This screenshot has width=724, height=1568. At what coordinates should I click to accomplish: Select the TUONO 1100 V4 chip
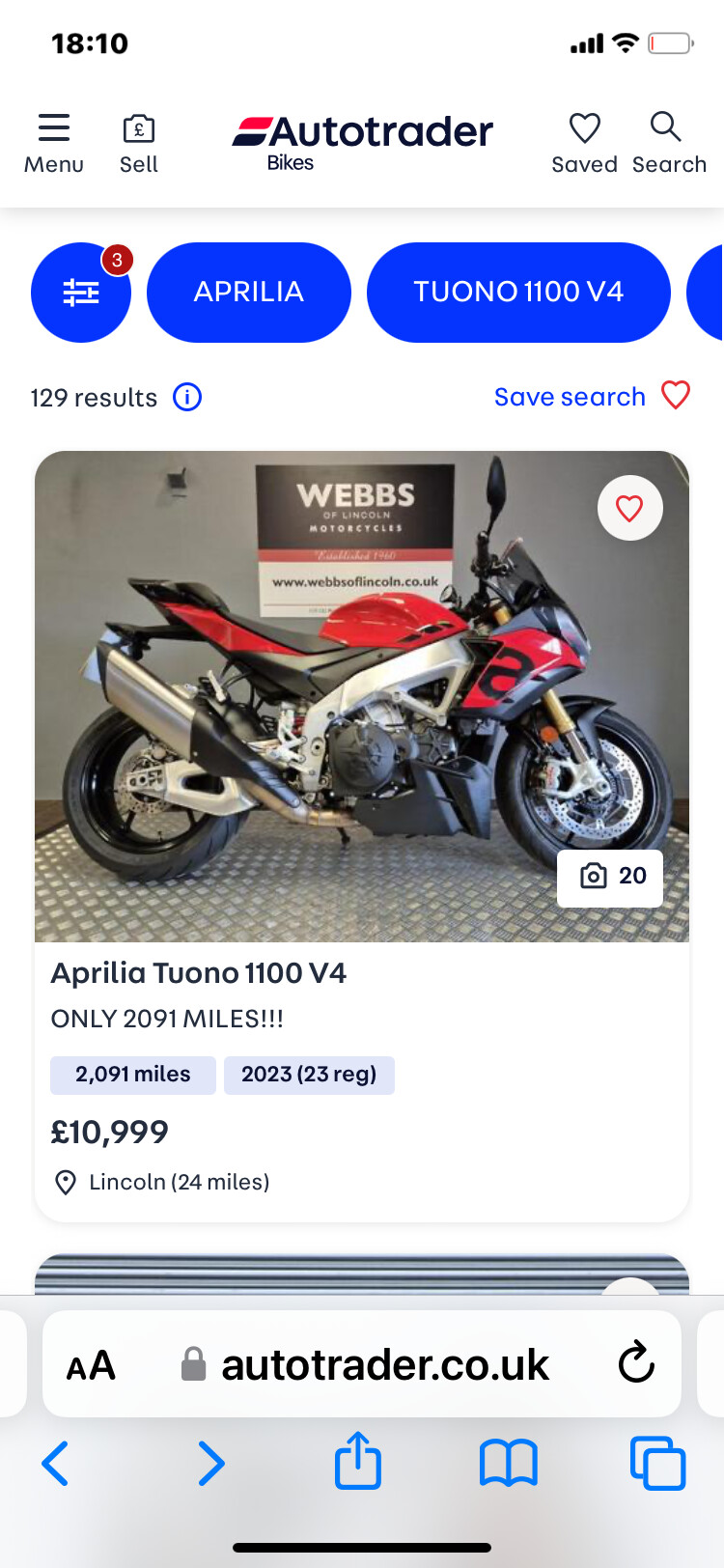point(518,292)
